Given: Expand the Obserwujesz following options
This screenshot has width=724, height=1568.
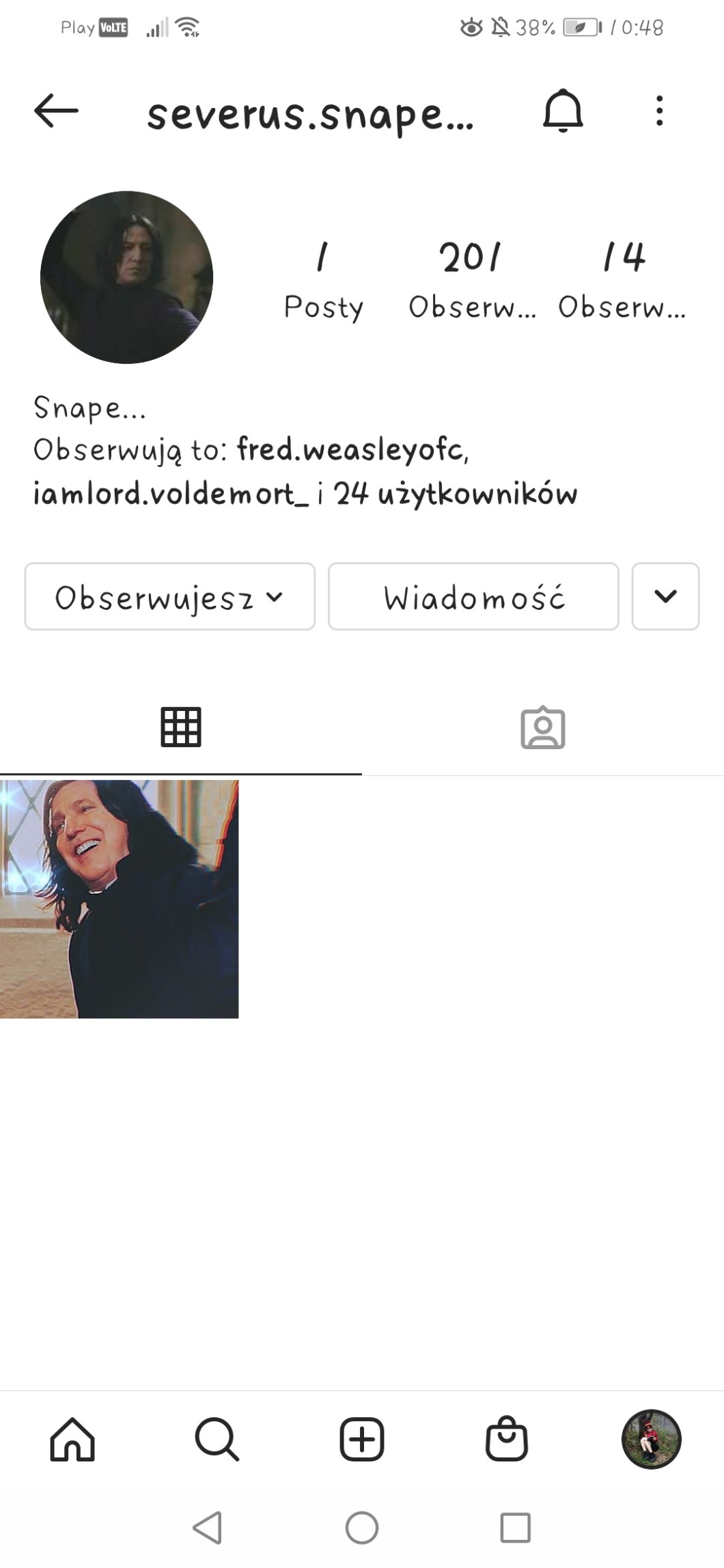Looking at the screenshot, I should tap(169, 597).
